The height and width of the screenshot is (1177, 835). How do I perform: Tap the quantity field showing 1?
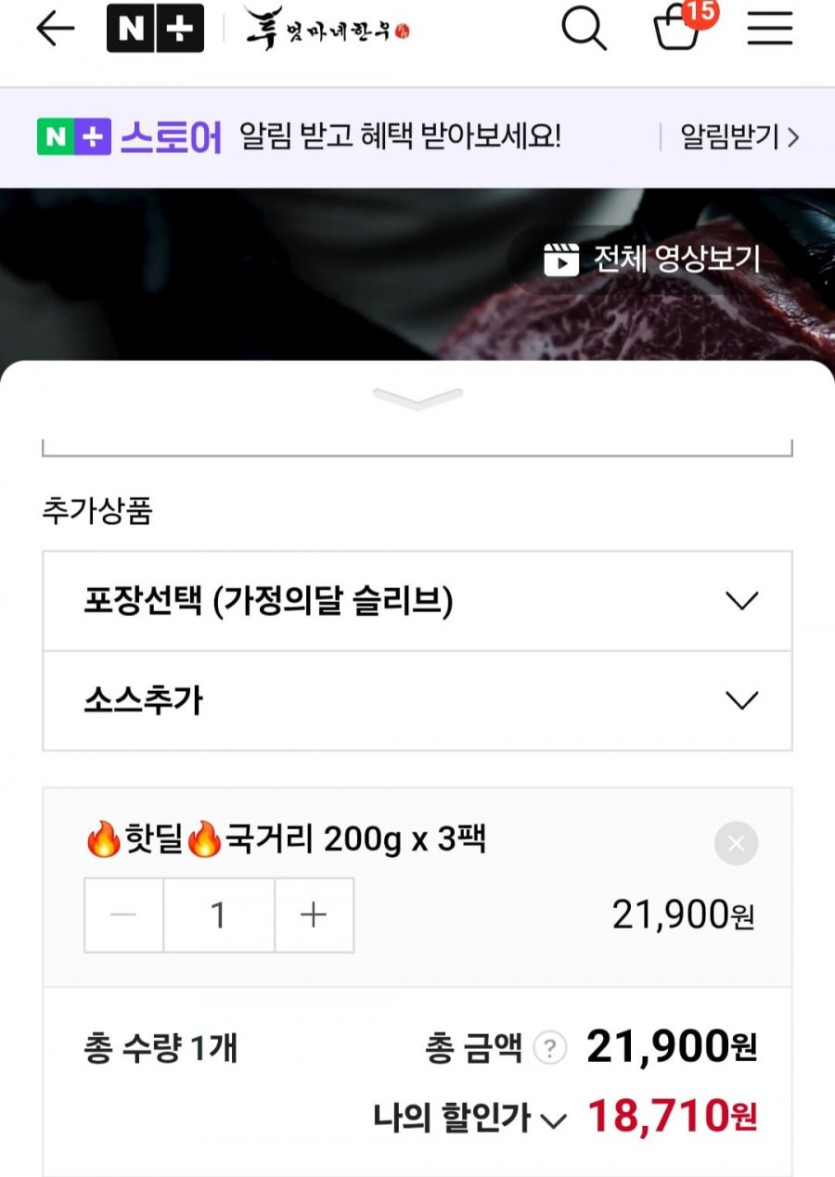coord(219,915)
